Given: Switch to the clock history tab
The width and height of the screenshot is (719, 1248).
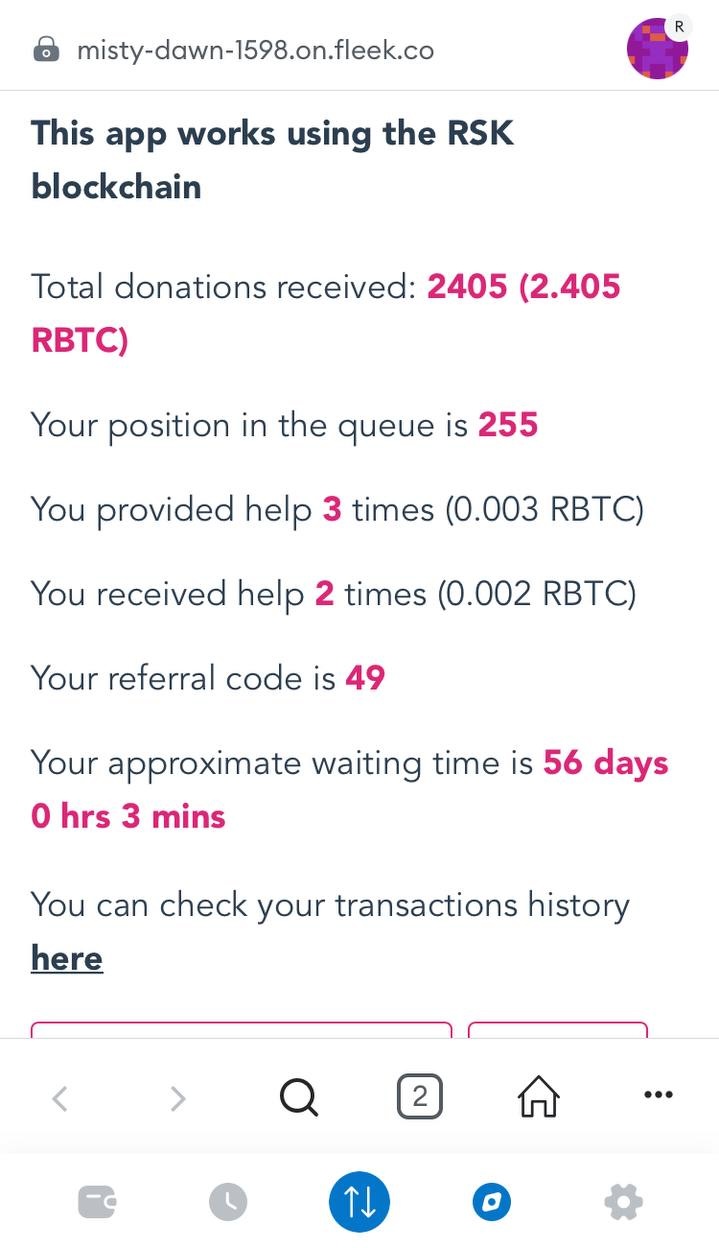Looking at the screenshot, I should pyautogui.click(x=228, y=1201).
